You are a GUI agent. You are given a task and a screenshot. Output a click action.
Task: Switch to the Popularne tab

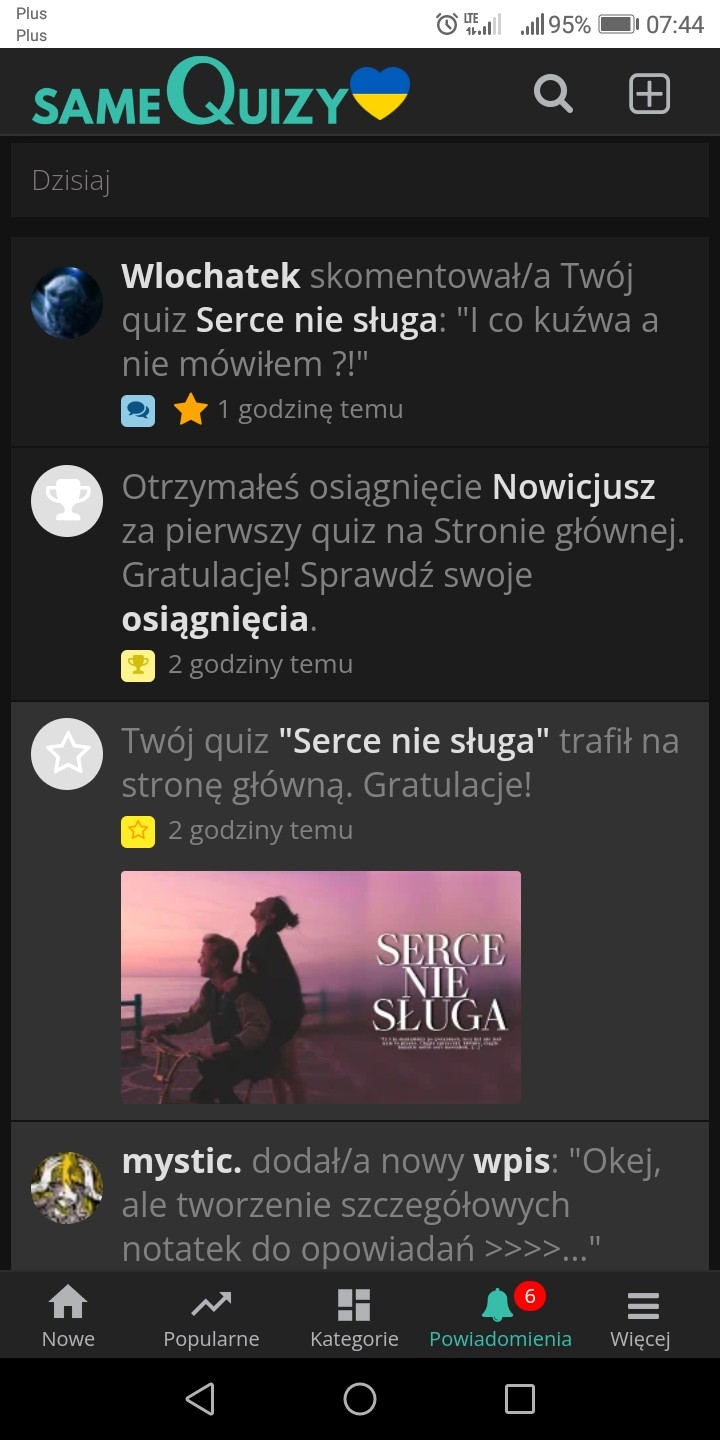coord(211,1315)
